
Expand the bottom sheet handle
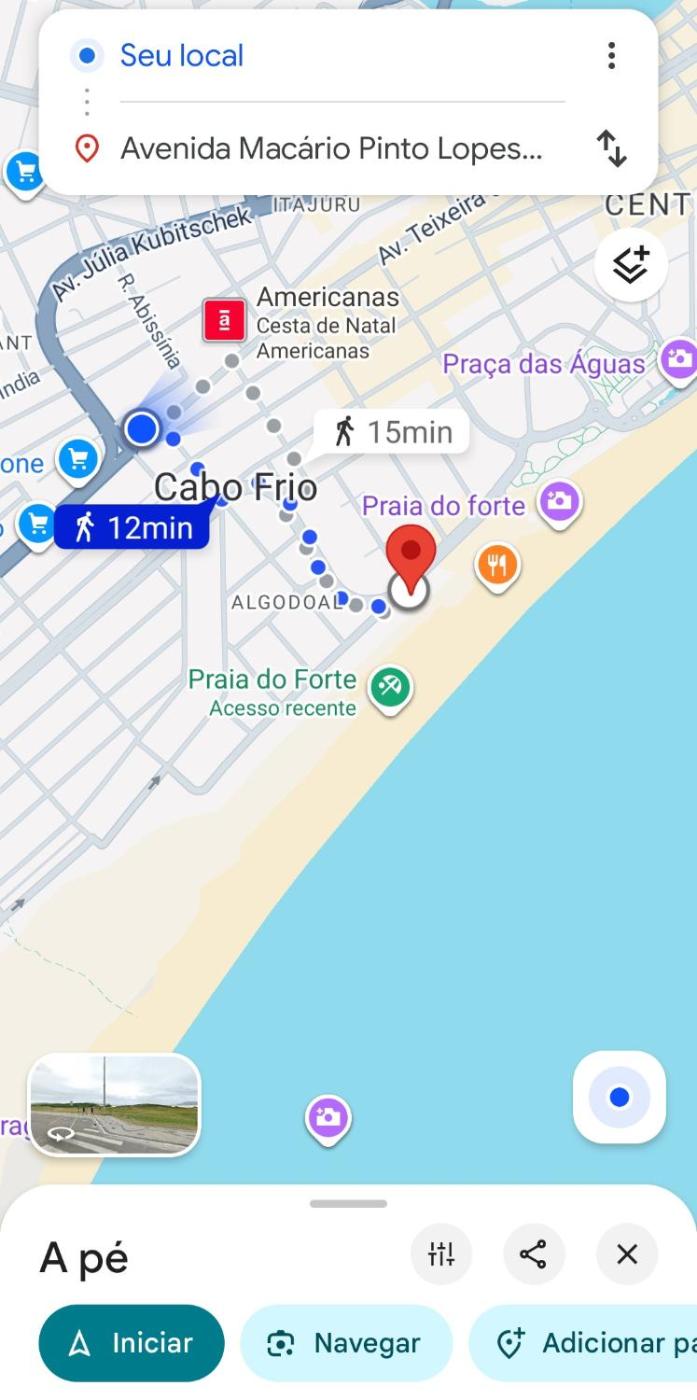(x=348, y=1203)
